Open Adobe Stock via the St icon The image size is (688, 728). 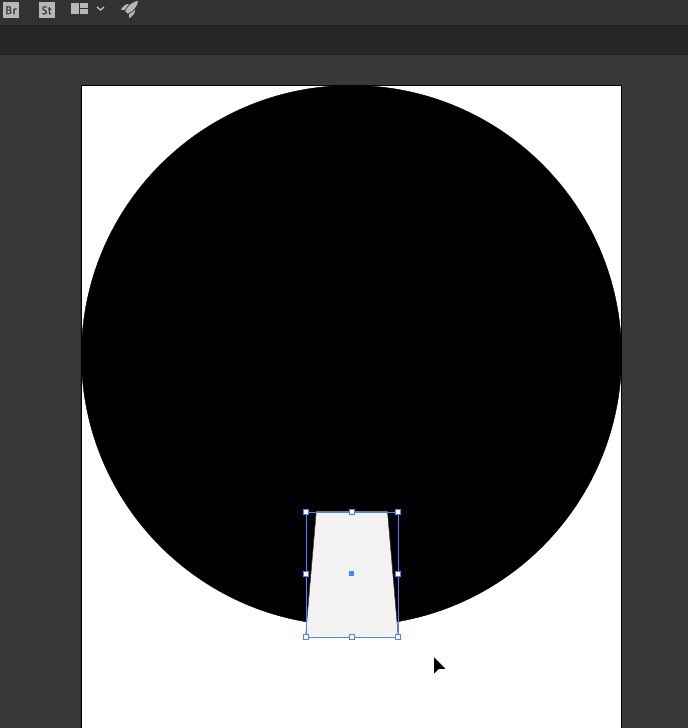(x=47, y=10)
